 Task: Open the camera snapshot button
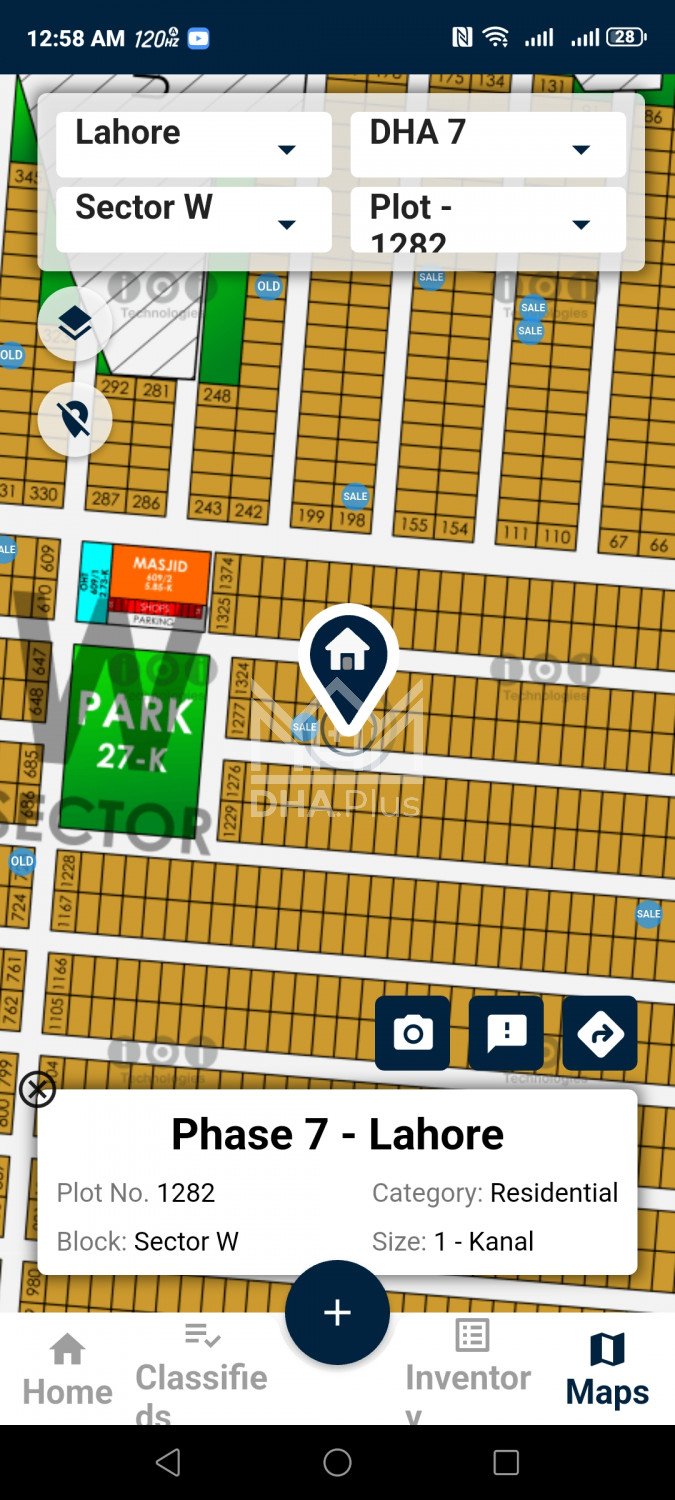point(413,1033)
